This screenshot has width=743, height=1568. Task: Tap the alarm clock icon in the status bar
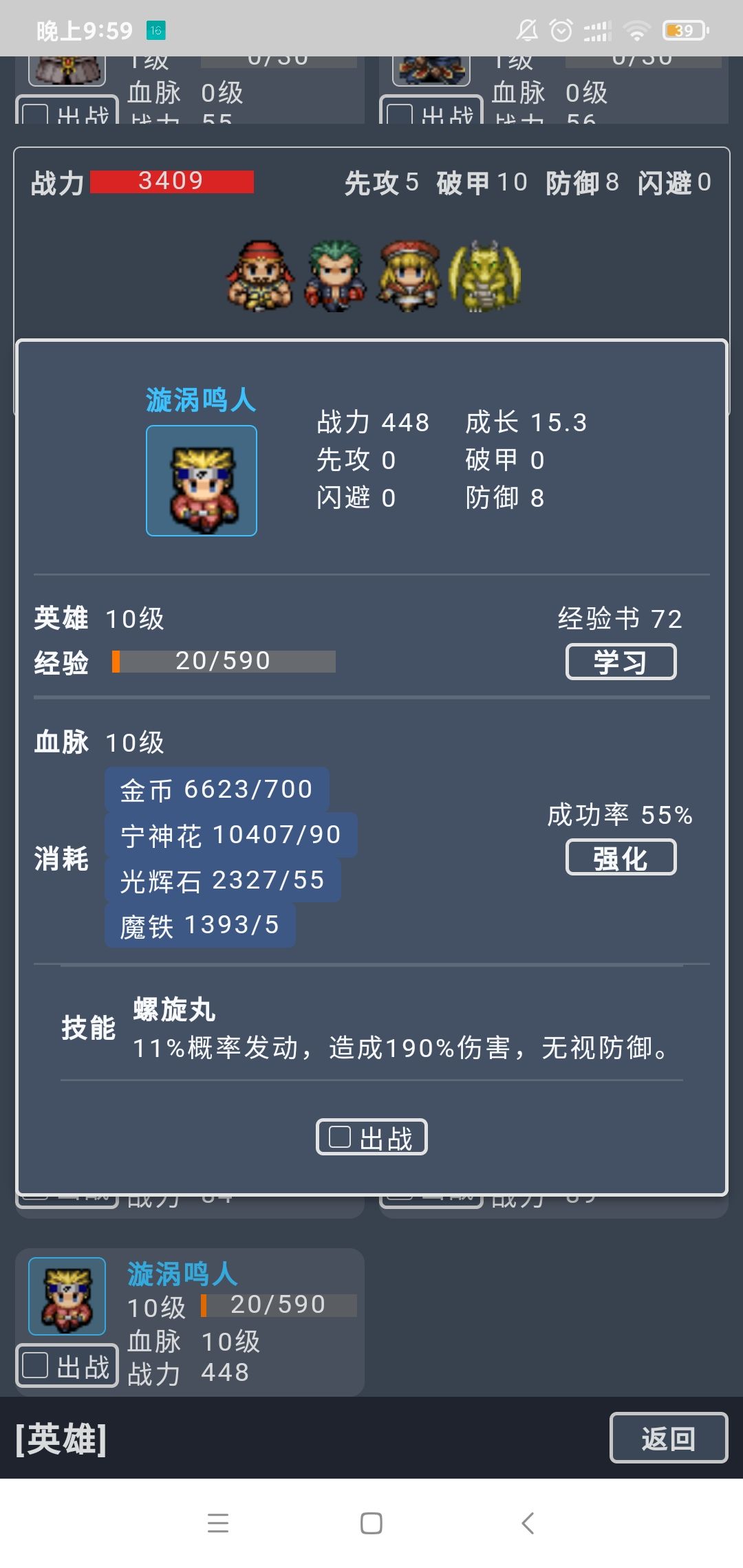pos(559,29)
